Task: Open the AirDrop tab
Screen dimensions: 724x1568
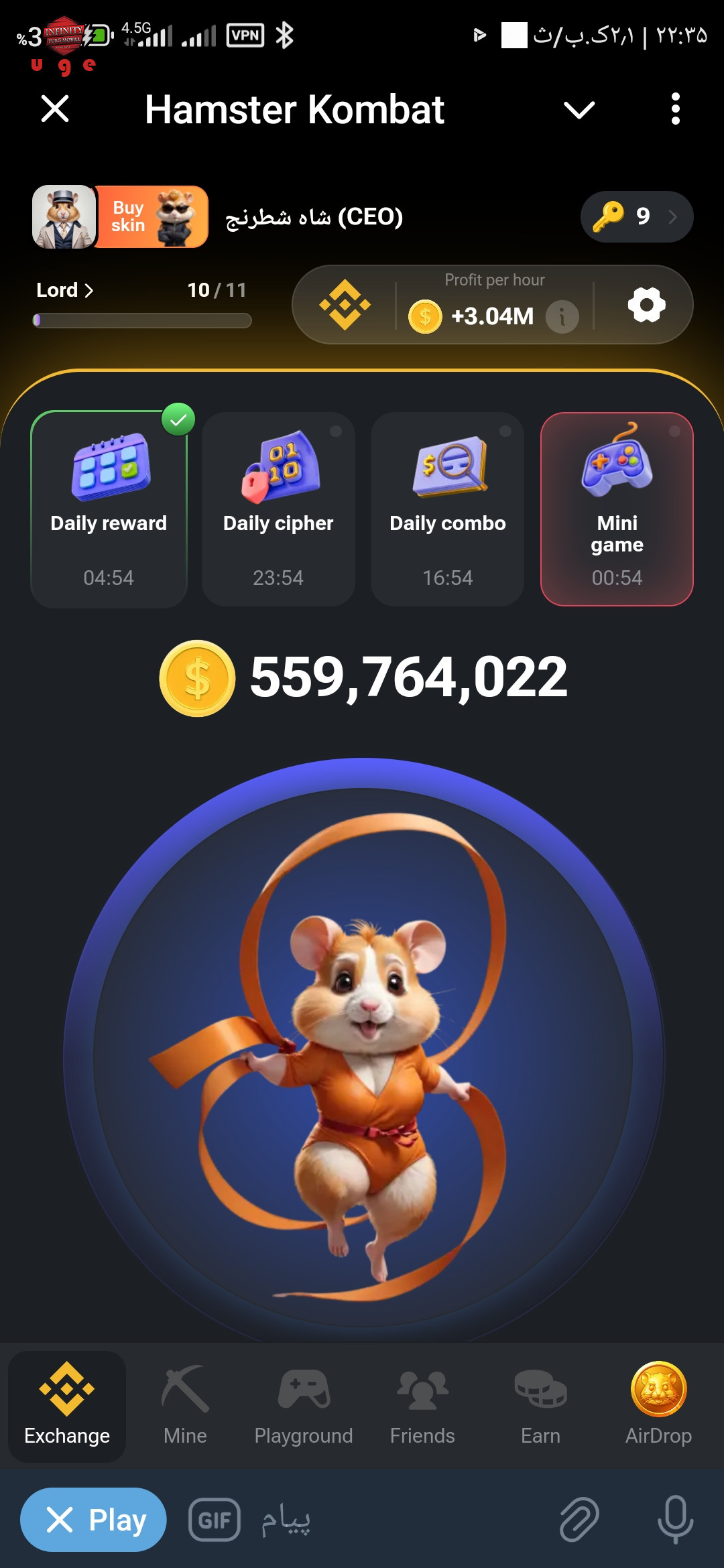Action: click(x=658, y=1406)
